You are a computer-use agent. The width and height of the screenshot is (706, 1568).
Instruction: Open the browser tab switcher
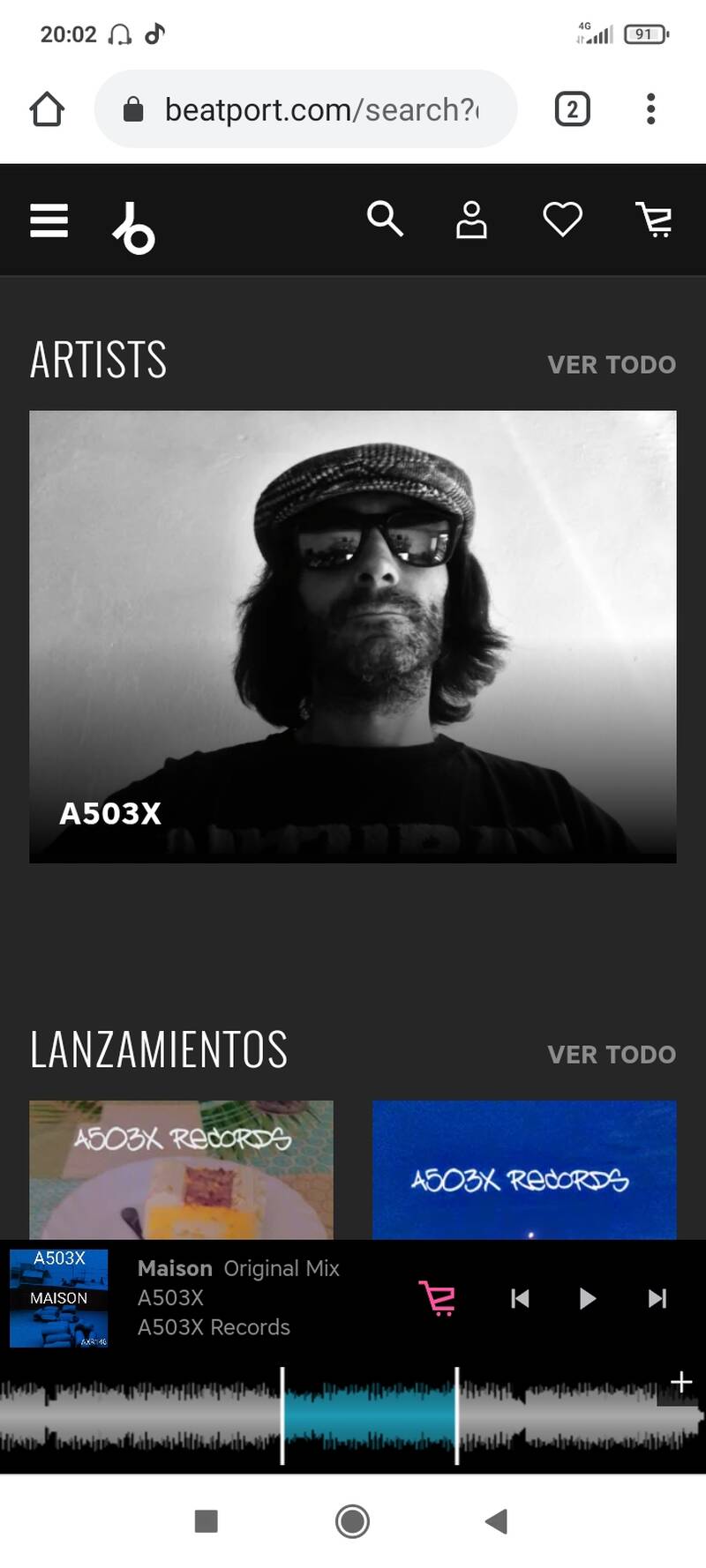572,109
